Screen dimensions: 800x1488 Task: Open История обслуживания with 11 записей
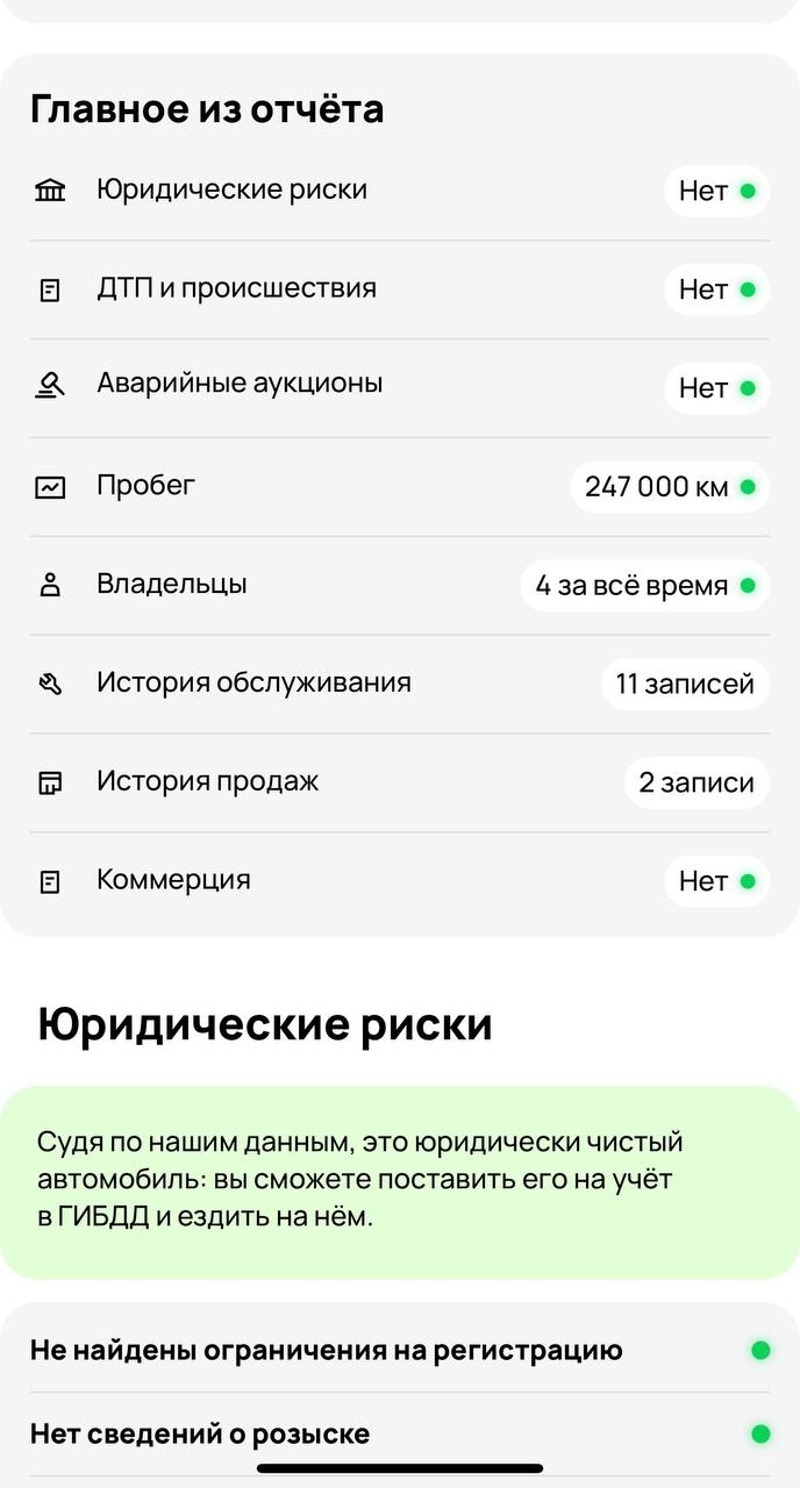[400, 684]
